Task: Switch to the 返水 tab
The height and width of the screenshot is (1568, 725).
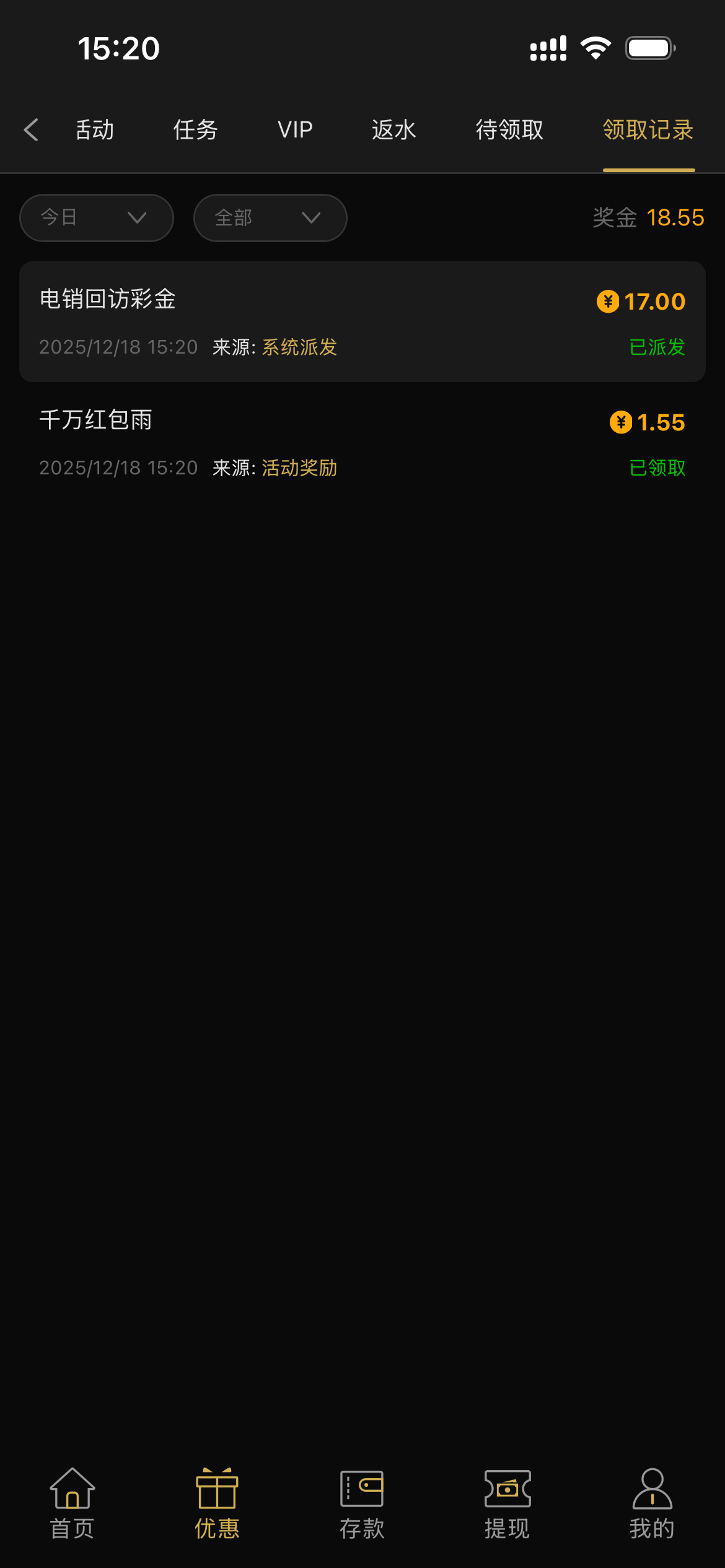Action: click(x=393, y=130)
